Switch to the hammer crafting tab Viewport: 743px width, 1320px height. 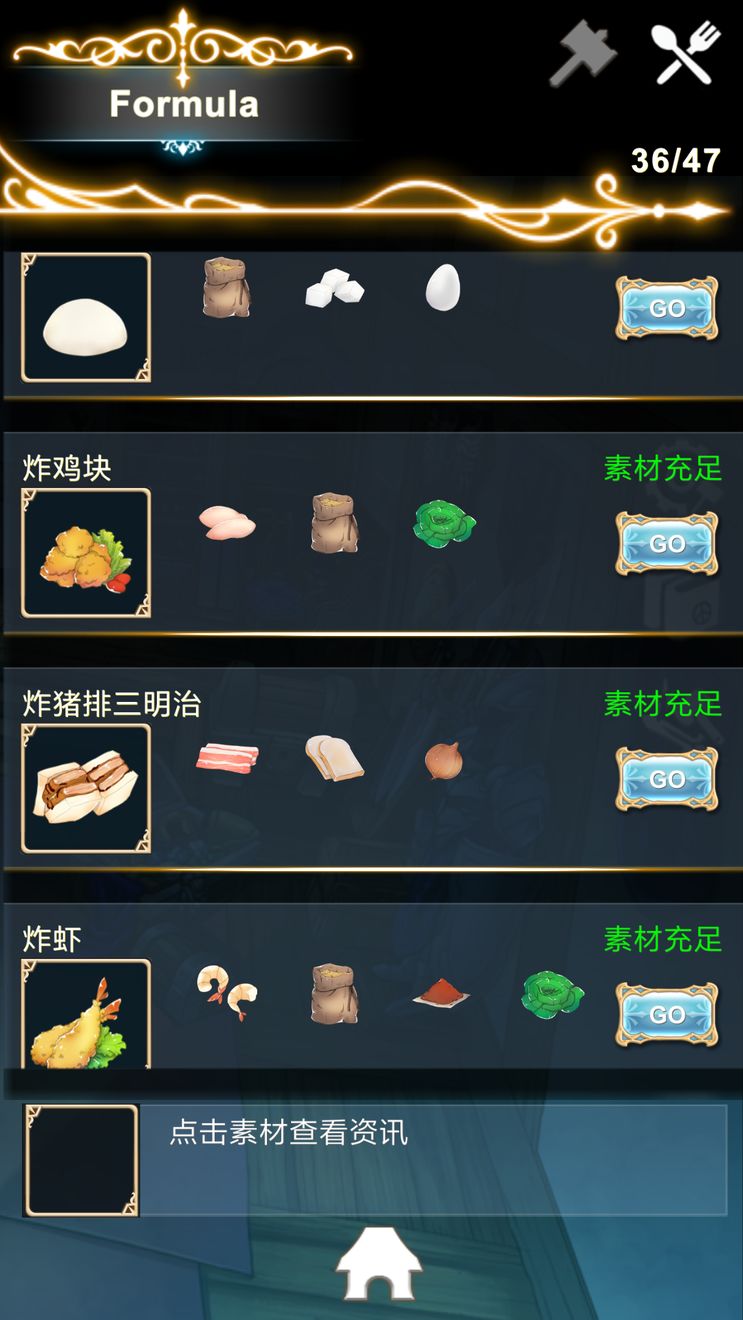(x=583, y=53)
